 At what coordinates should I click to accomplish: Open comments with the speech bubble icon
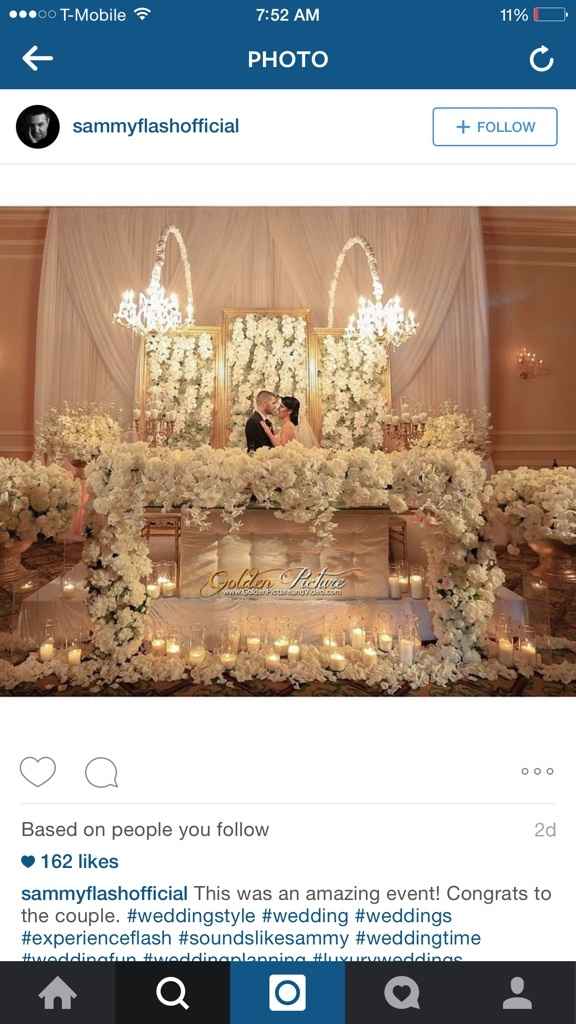(x=101, y=773)
